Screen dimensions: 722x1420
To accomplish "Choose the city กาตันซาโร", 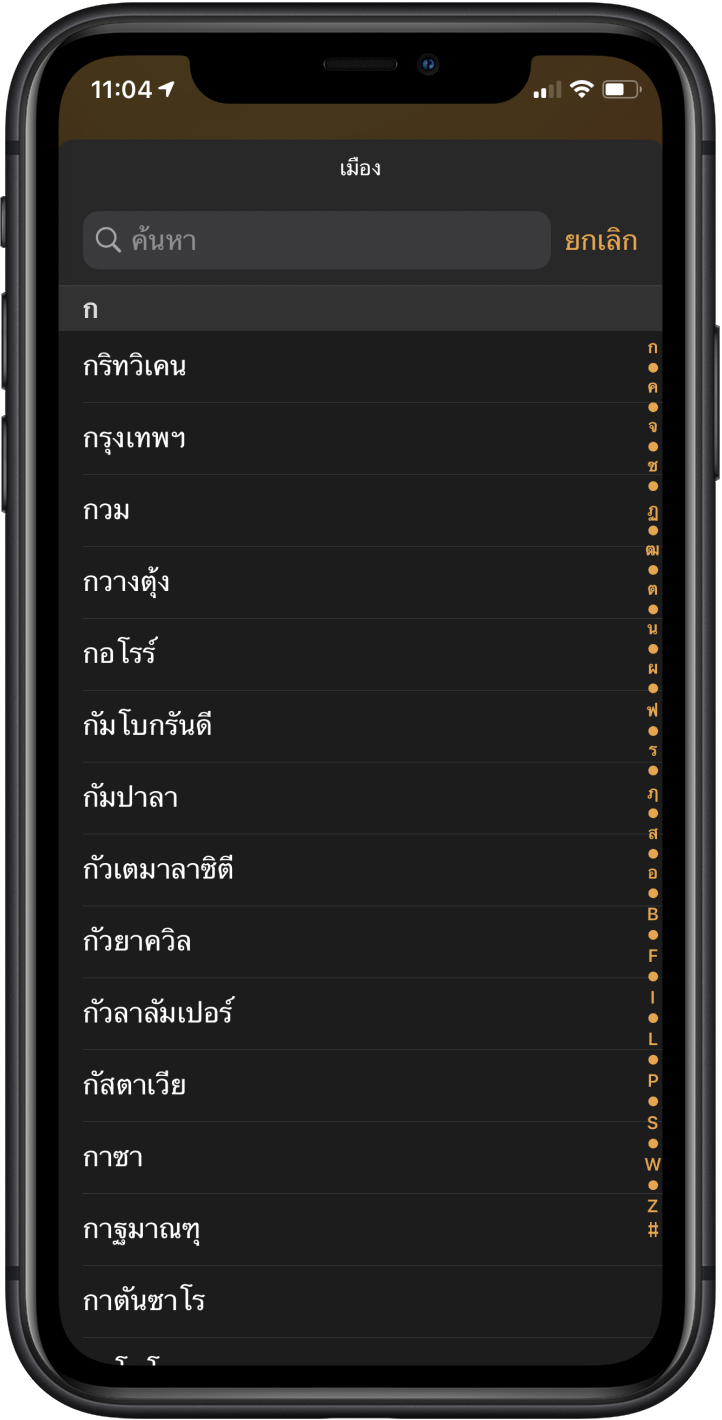I will (x=144, y=1302).
